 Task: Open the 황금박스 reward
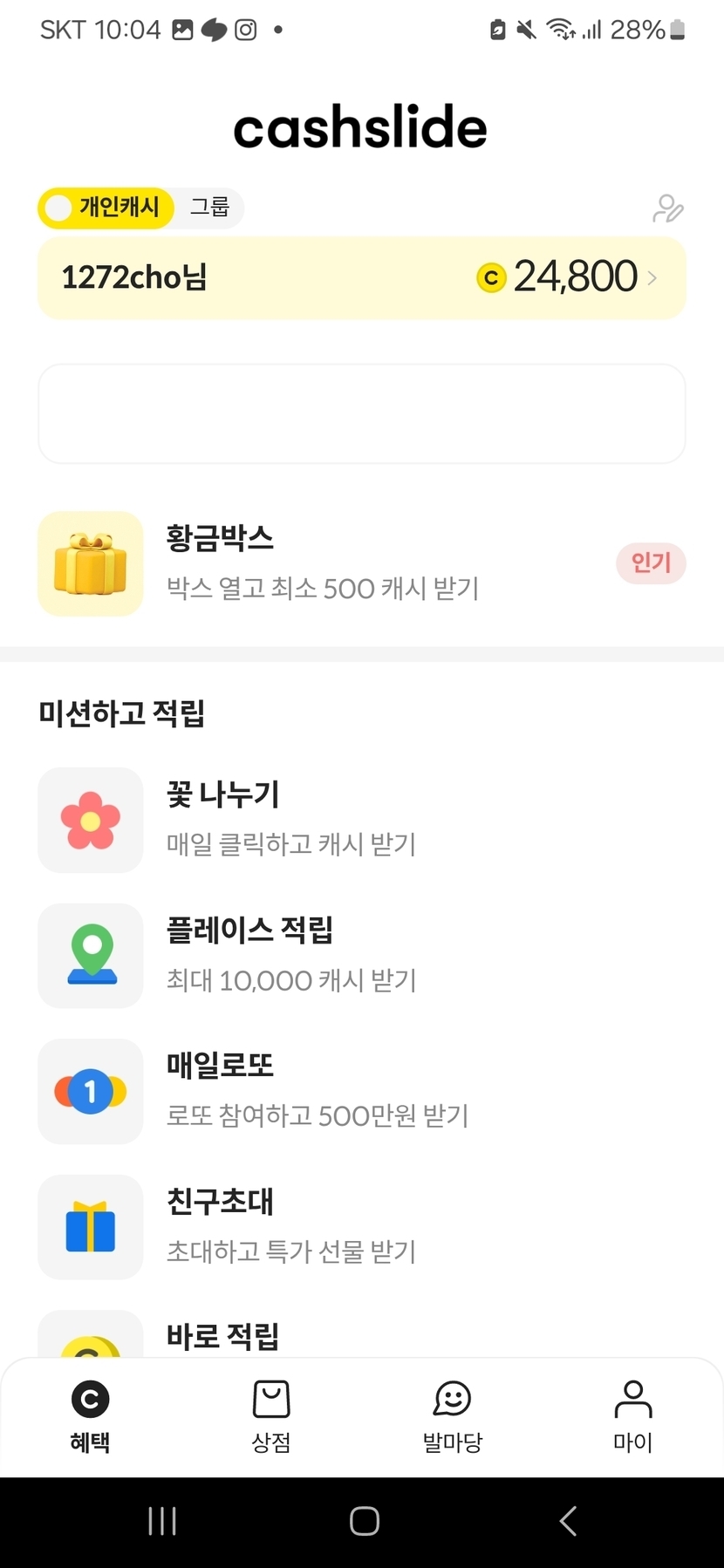(x=361, y=563)
